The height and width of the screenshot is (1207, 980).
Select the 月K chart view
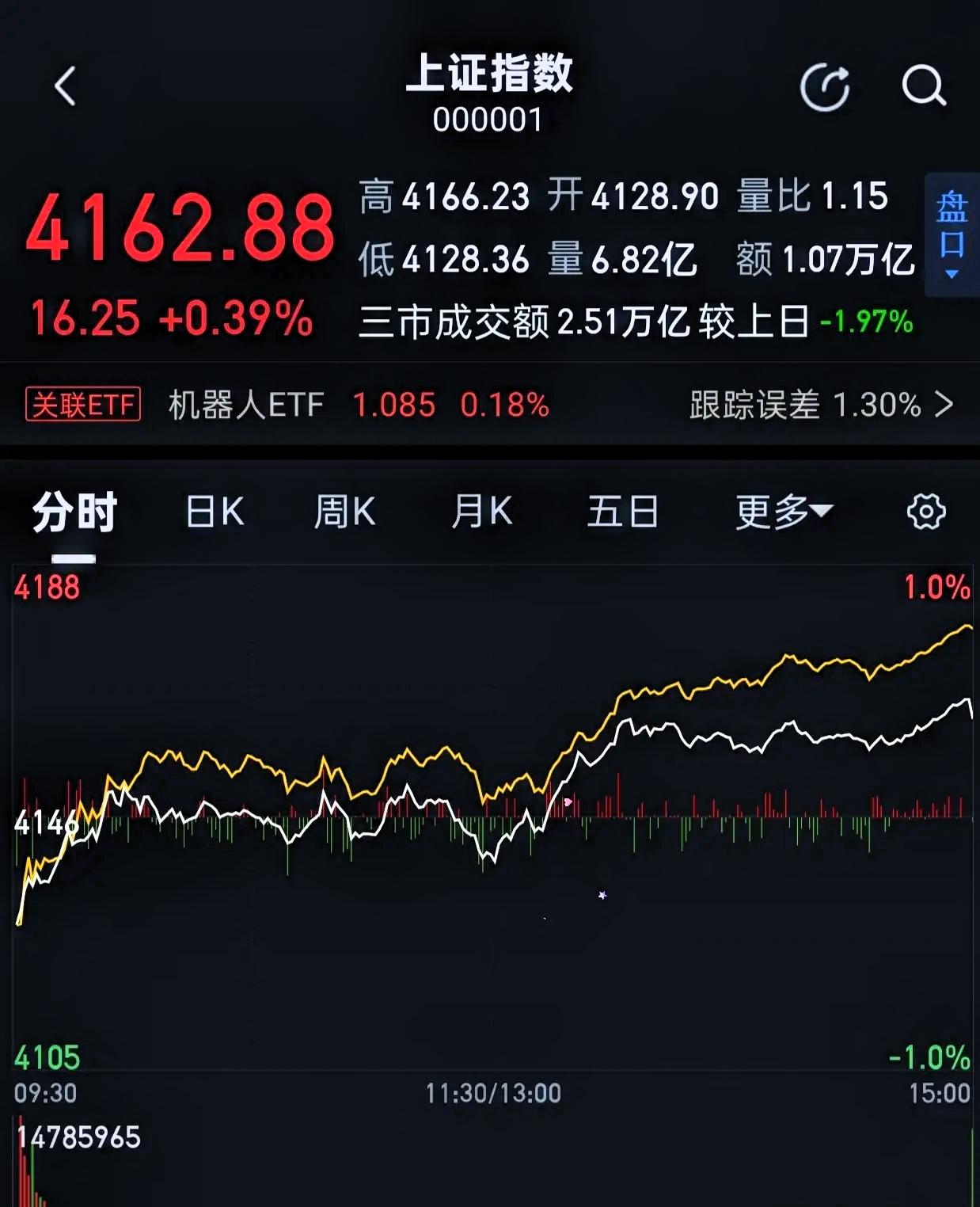click(484, 512)
